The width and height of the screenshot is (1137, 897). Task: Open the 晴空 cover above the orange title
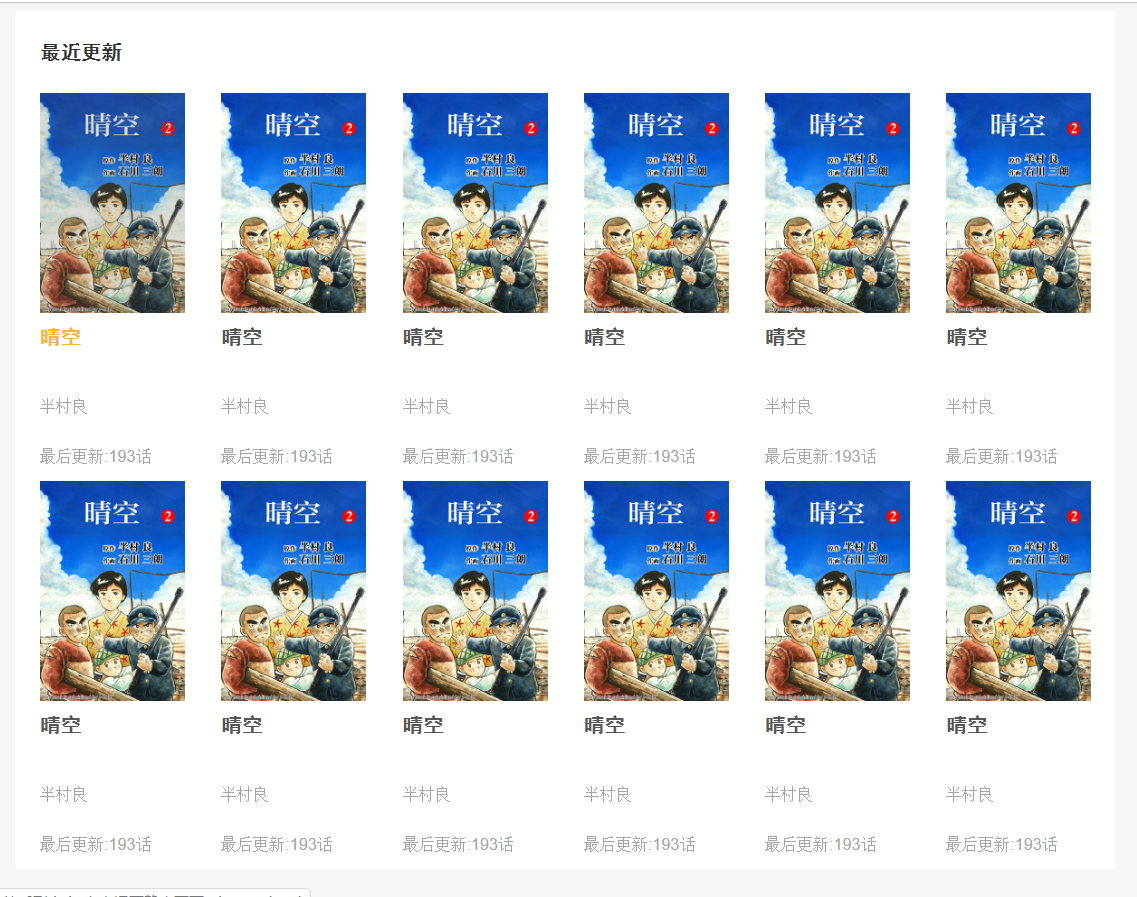point(112,203)
